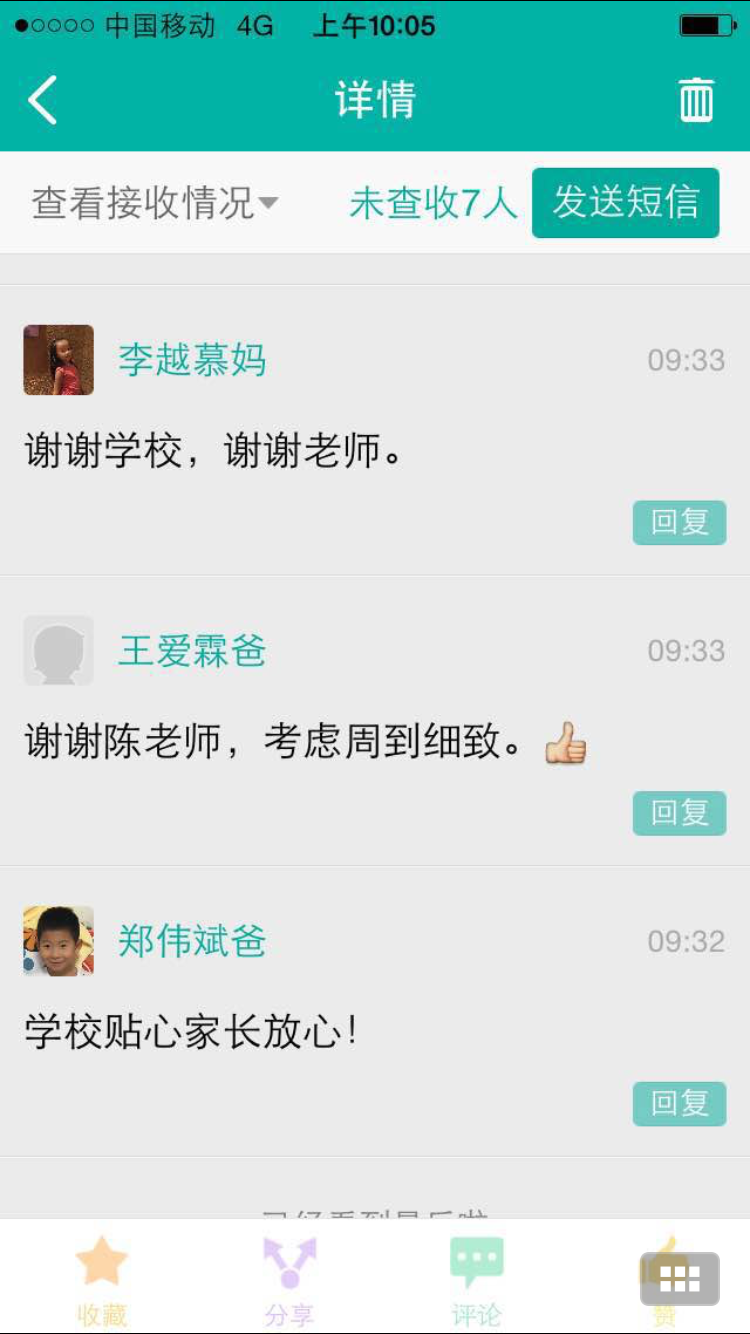Open 李越慕妈's profile avatar
The width and height of the screenshot is (750, 1334).
[59, 360]
